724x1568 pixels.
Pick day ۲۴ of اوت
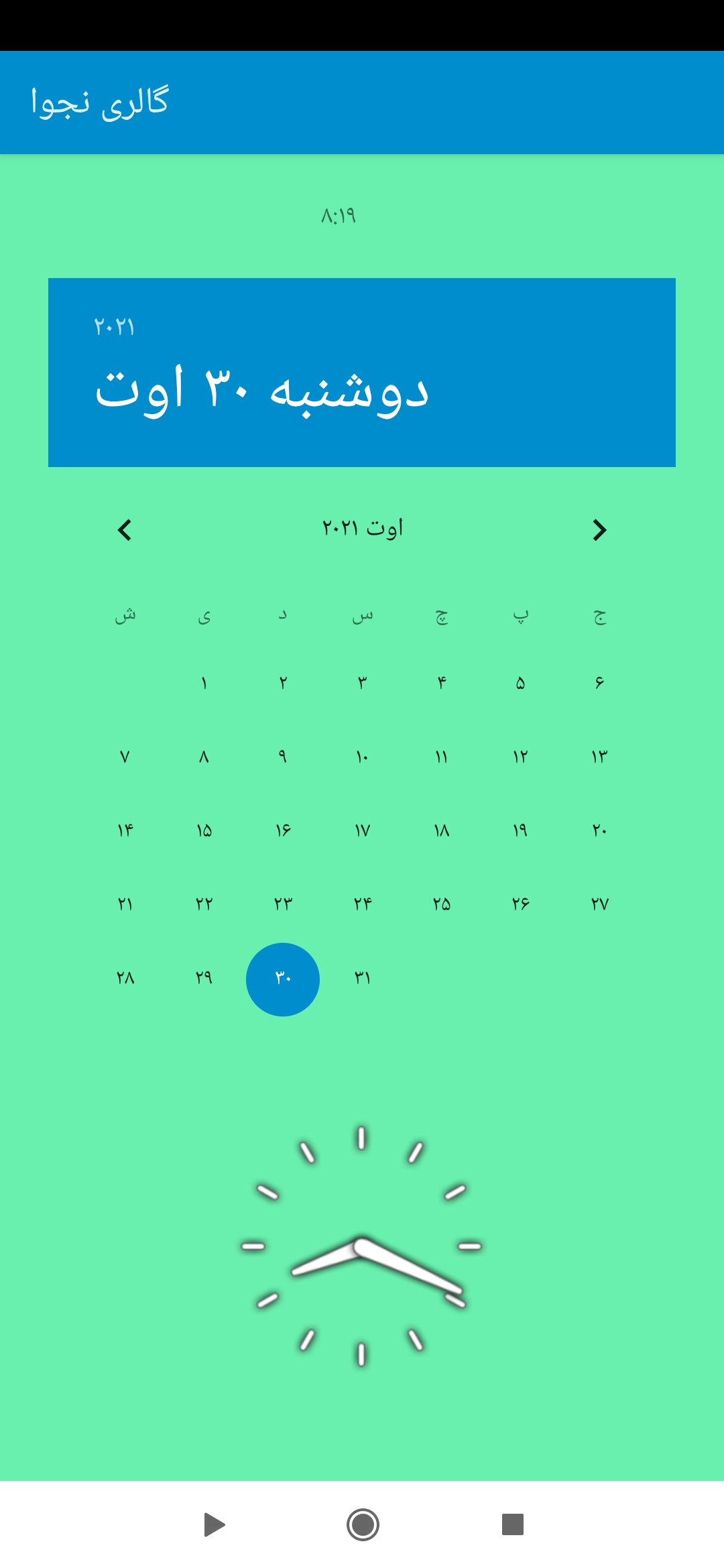(362, 905)
